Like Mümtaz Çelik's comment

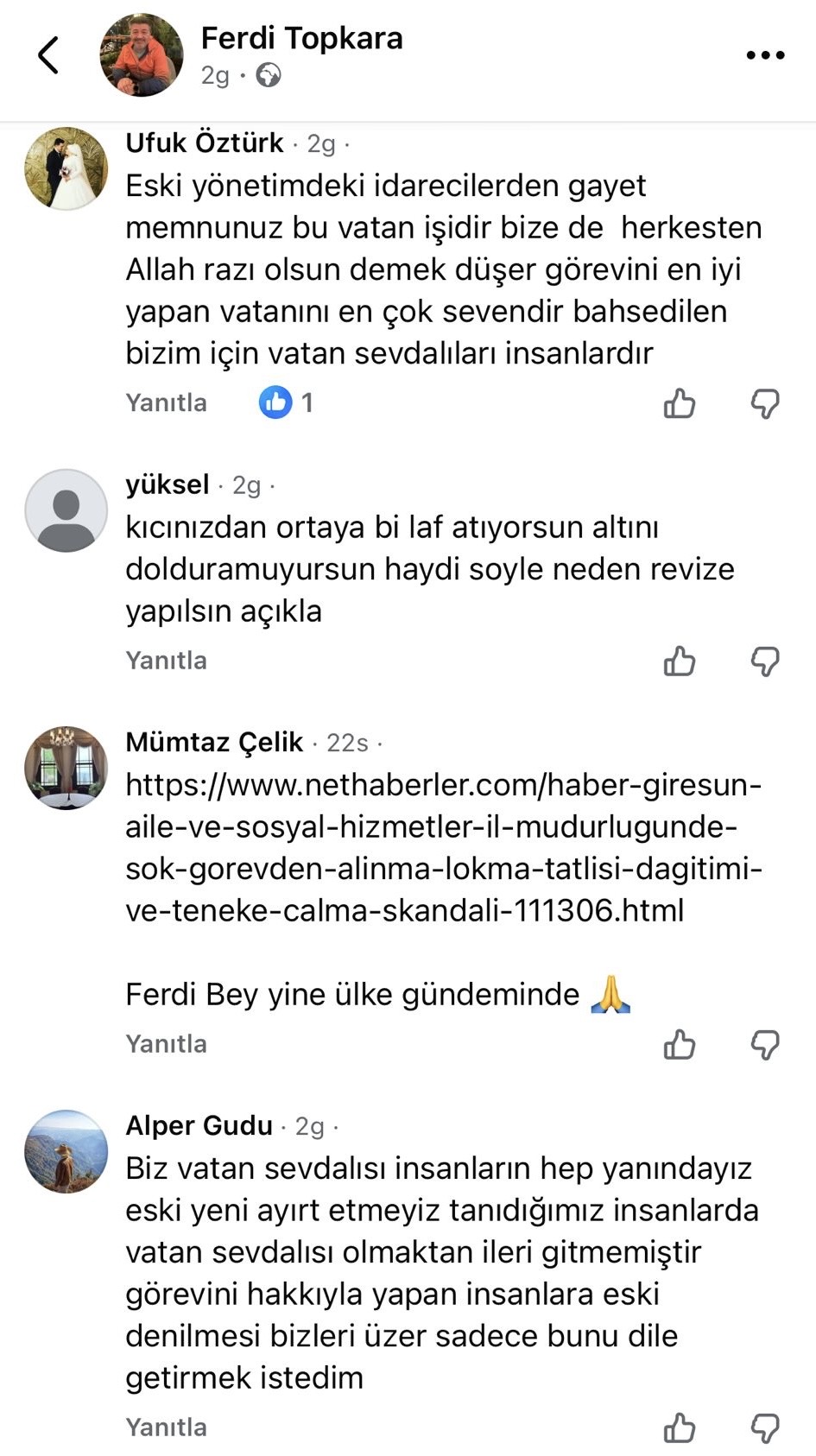[680, 1045]
